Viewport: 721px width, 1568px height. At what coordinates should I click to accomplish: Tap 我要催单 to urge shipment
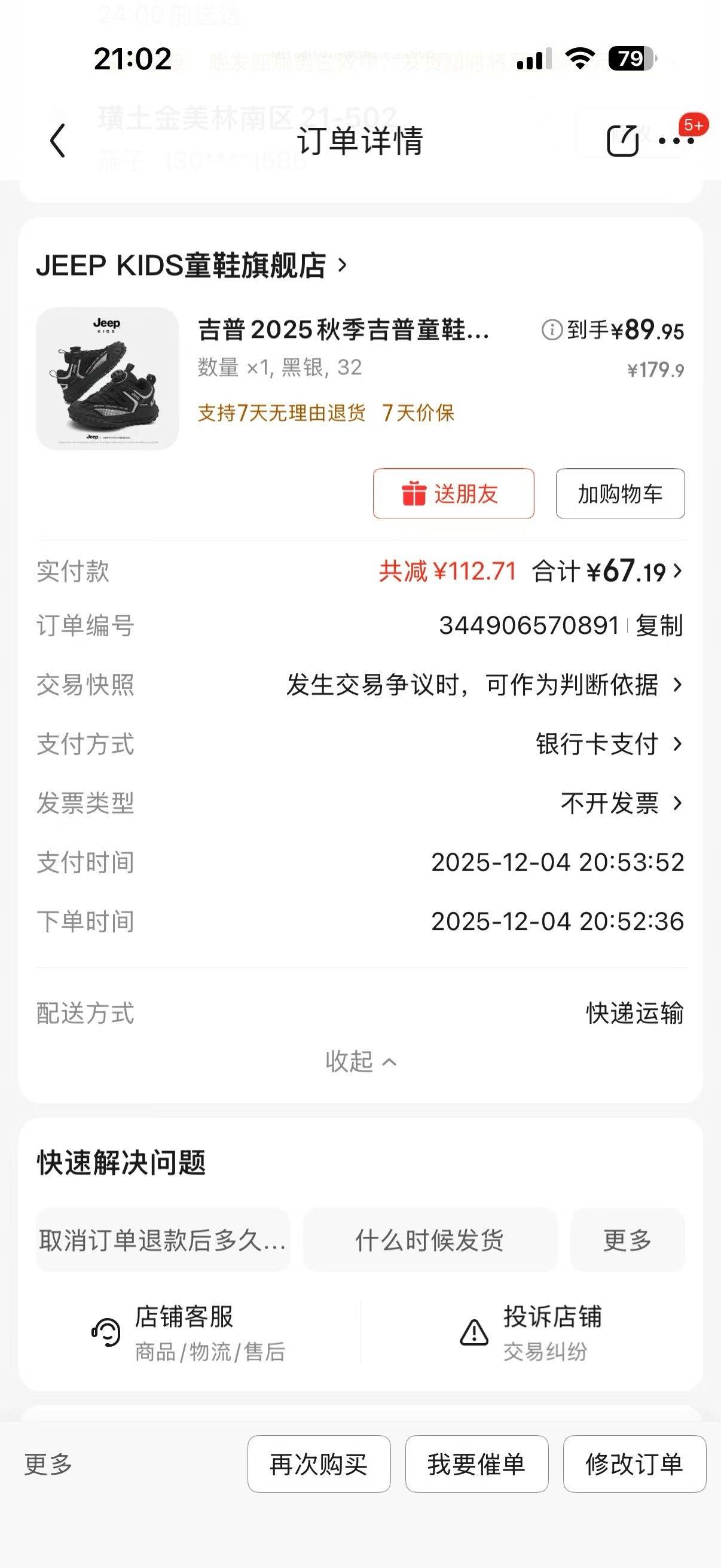[476, 1464]
